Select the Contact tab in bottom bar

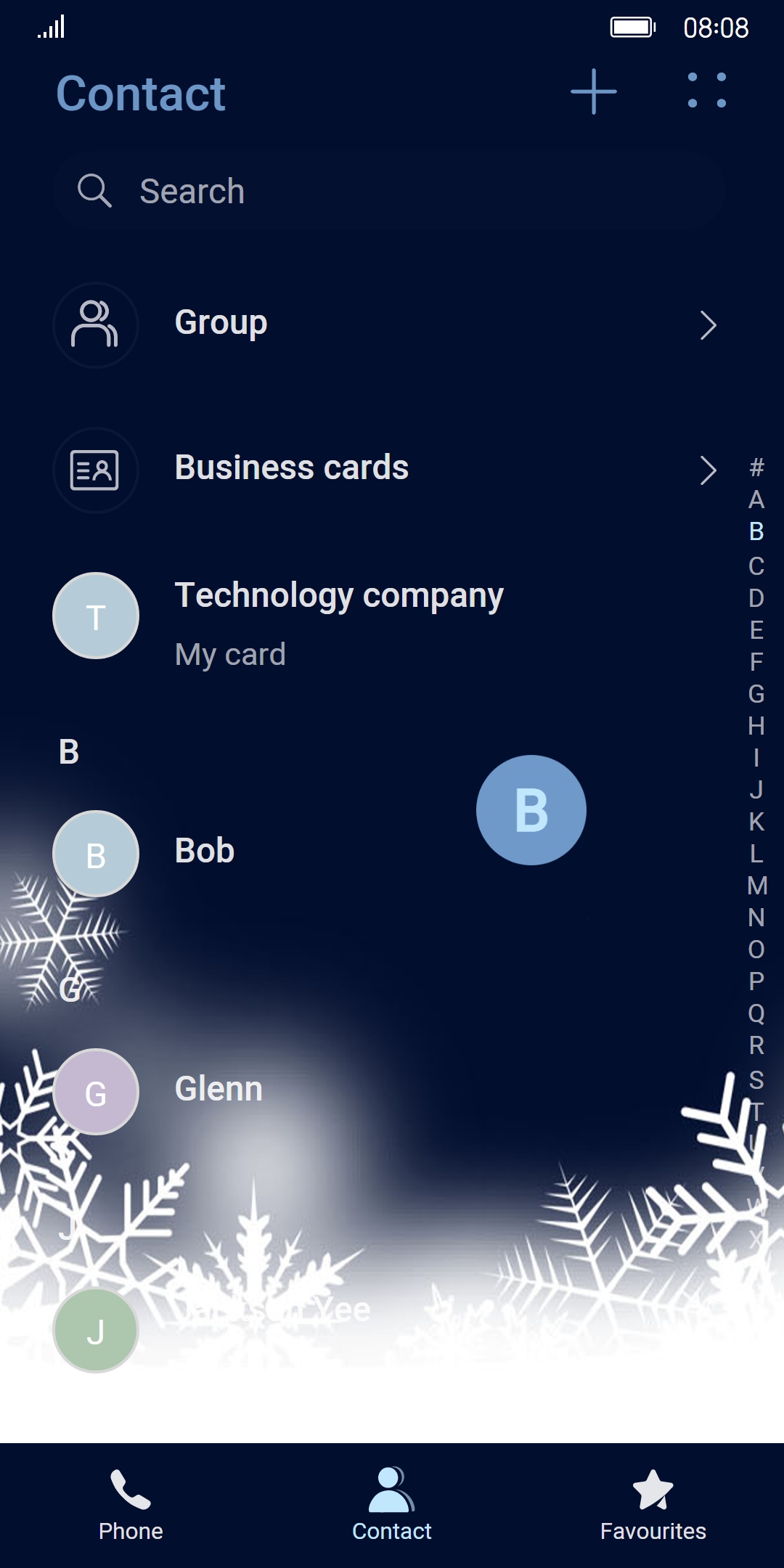point(392,1506)
